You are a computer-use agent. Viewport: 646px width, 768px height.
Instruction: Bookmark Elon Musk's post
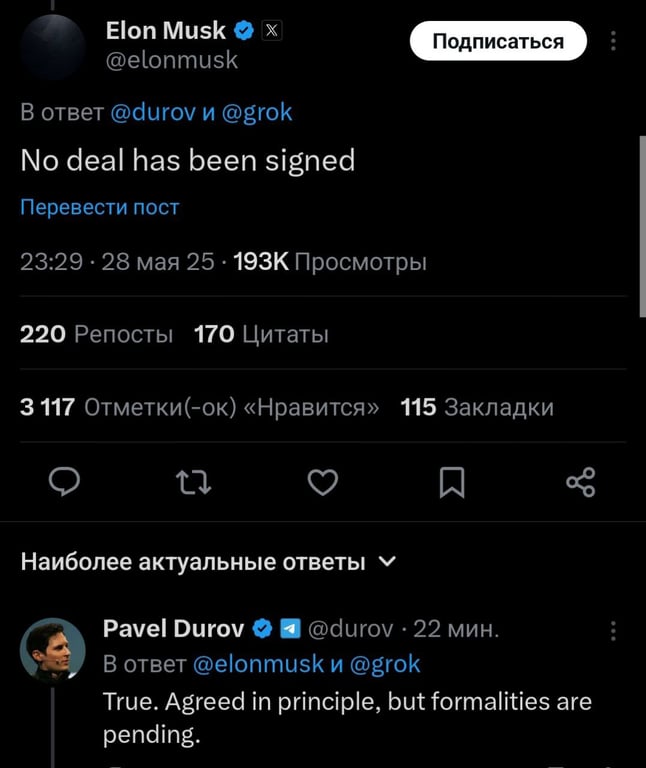(452, 483)
